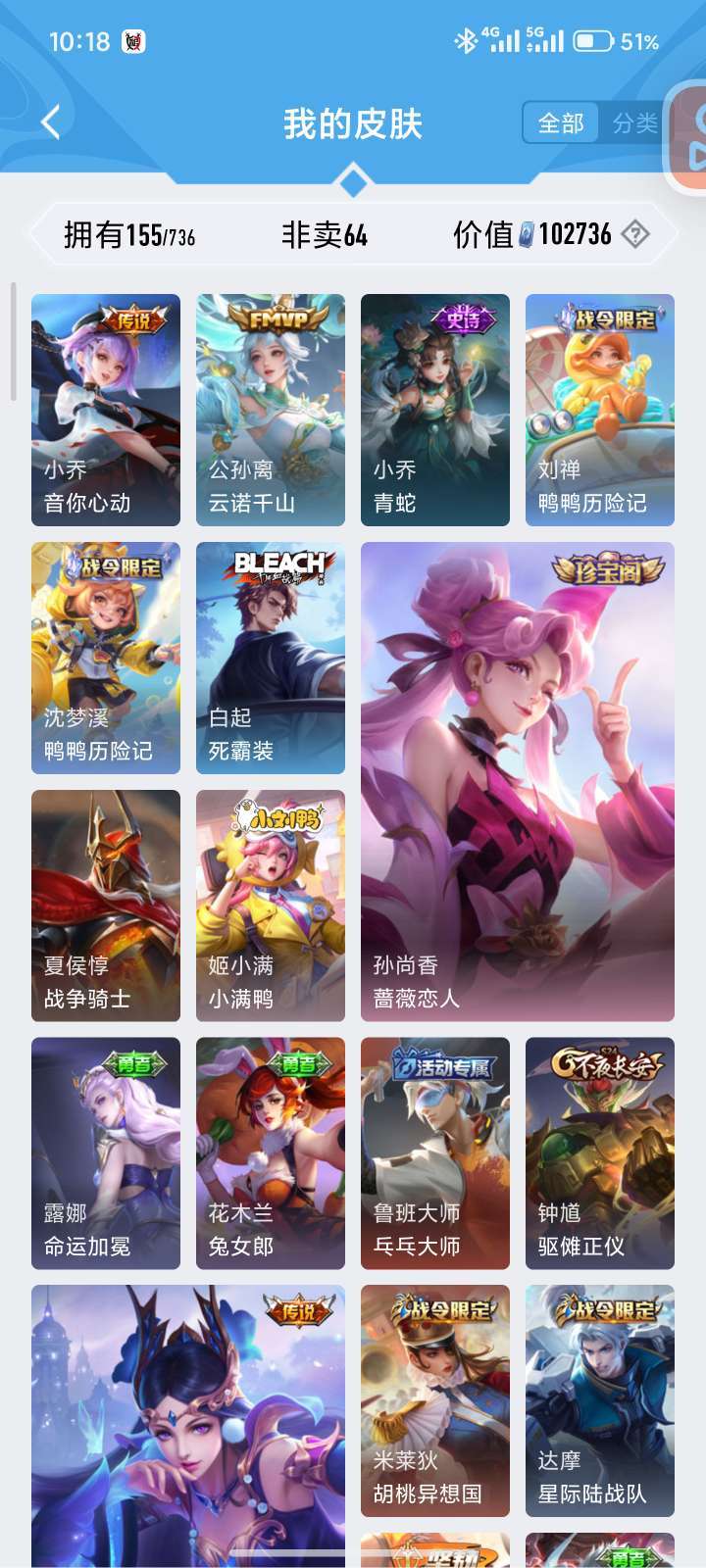Open 夏侯惇 战争骑士 skin card
The height and width of the screenshot is (1568, 706).
(x=106, y=906)
